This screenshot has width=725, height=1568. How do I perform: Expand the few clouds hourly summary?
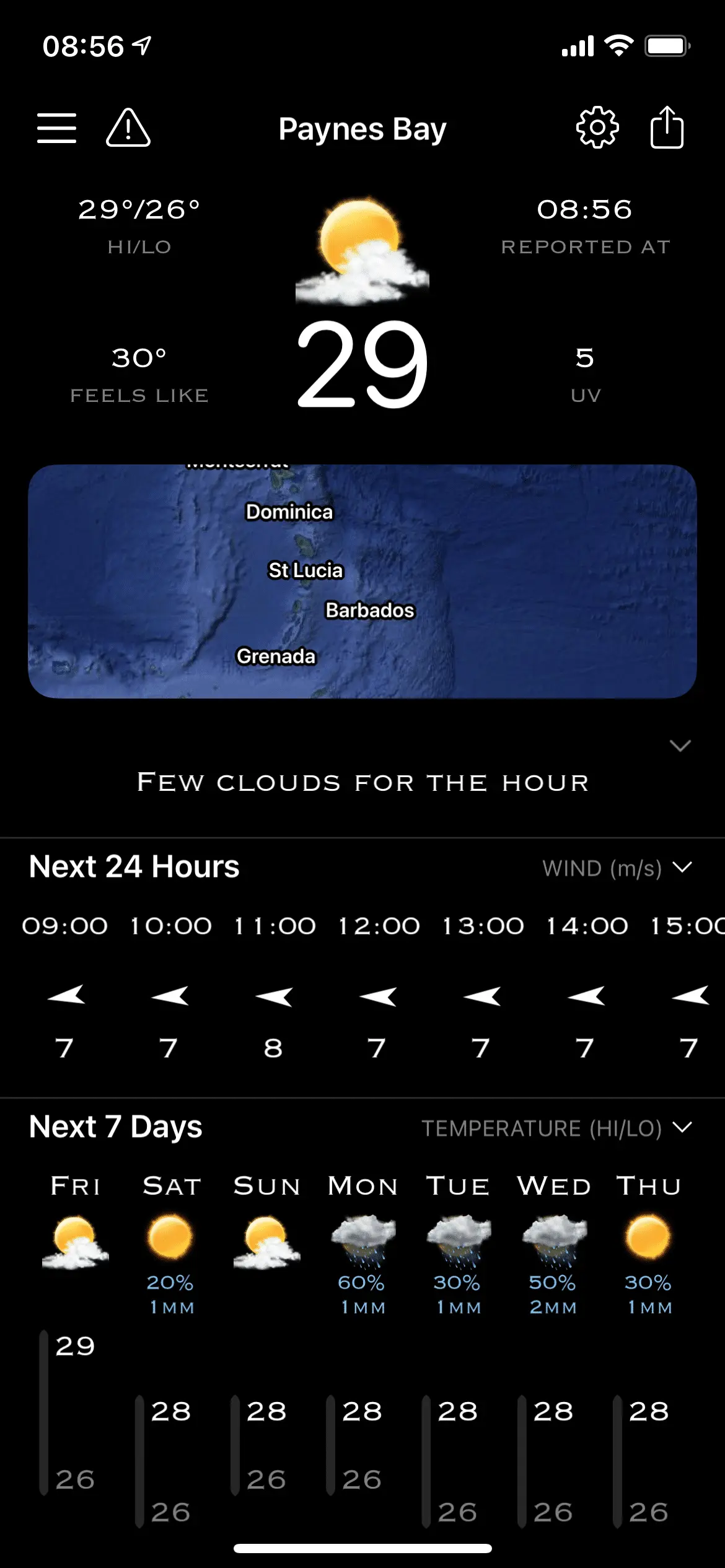[680, 746]
